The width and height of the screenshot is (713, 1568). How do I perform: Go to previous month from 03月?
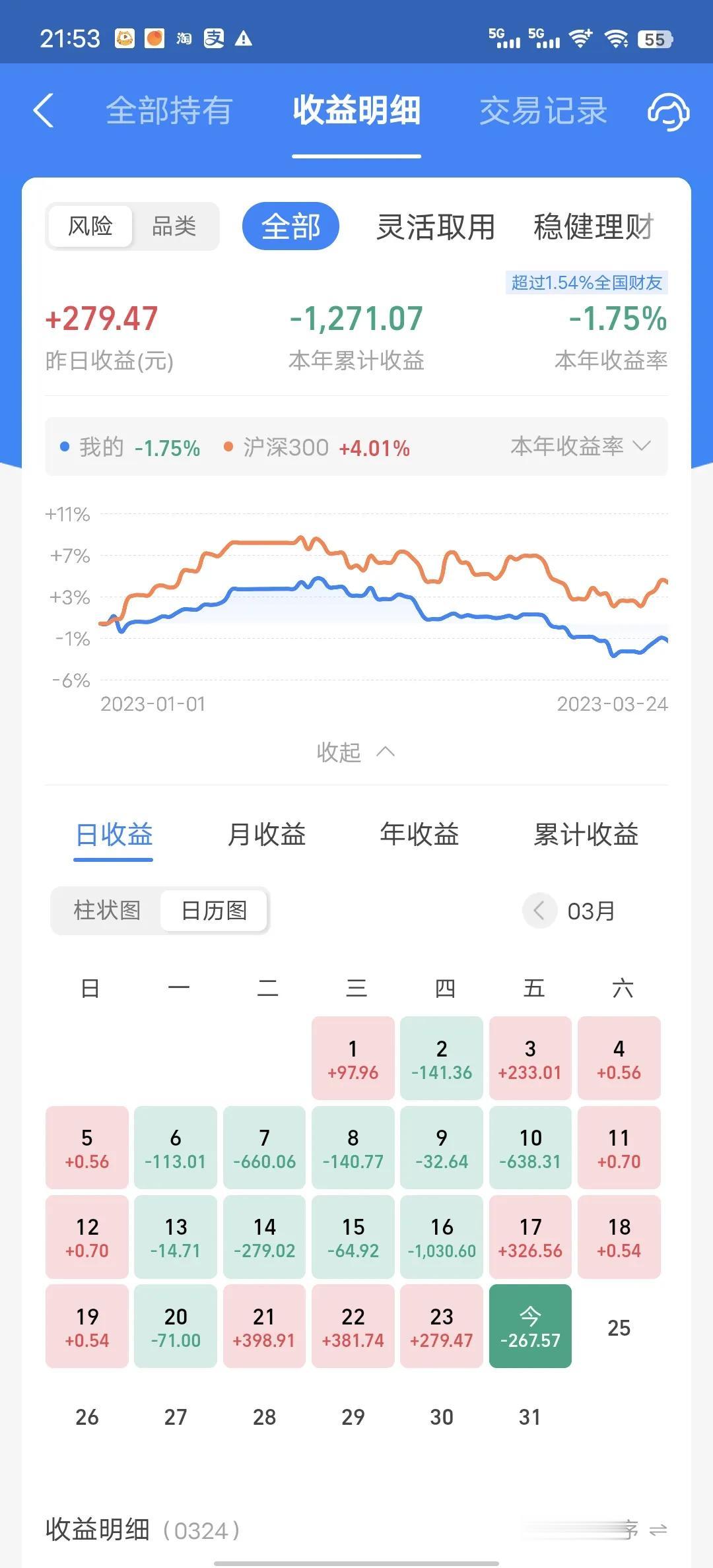(539, 911)
